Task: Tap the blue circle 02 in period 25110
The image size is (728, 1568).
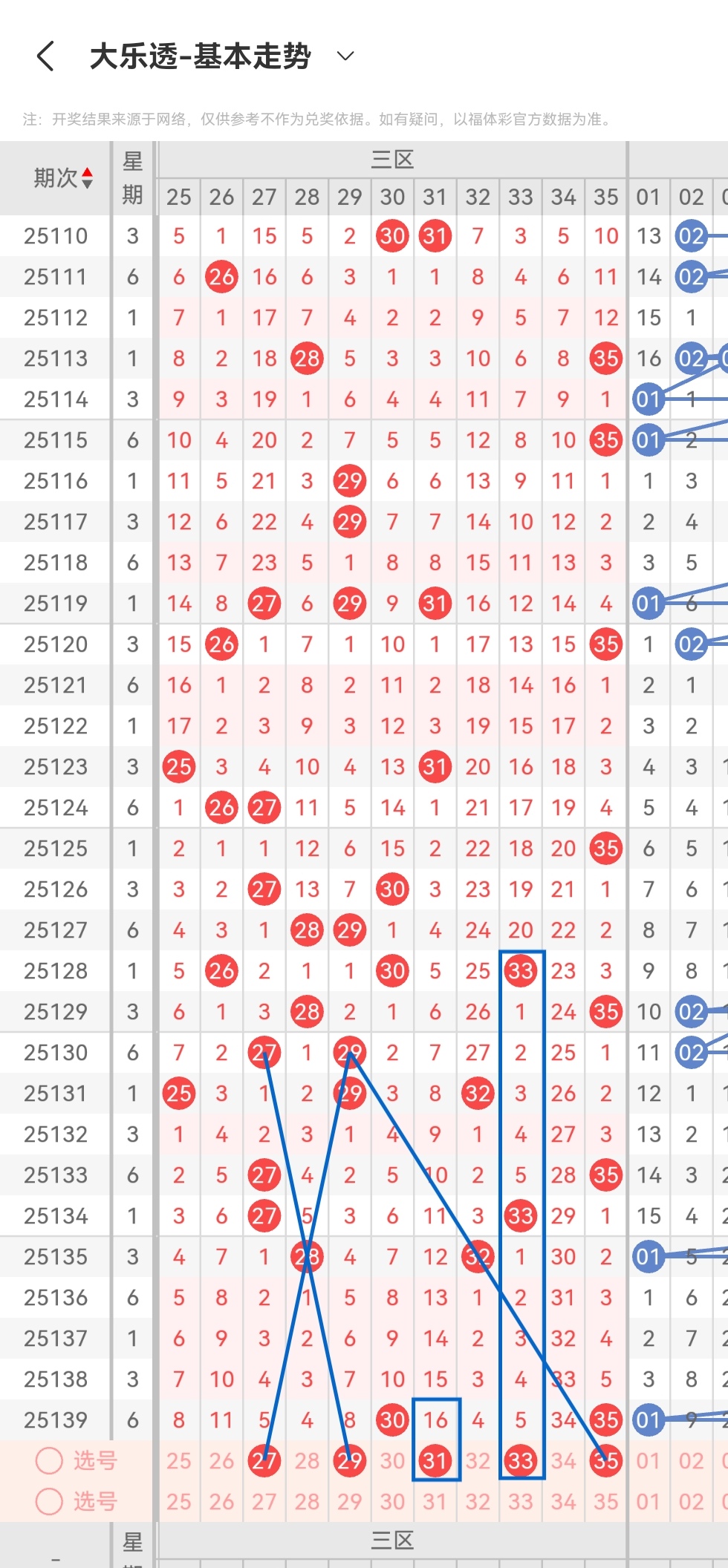Action: tap(692, 236)
